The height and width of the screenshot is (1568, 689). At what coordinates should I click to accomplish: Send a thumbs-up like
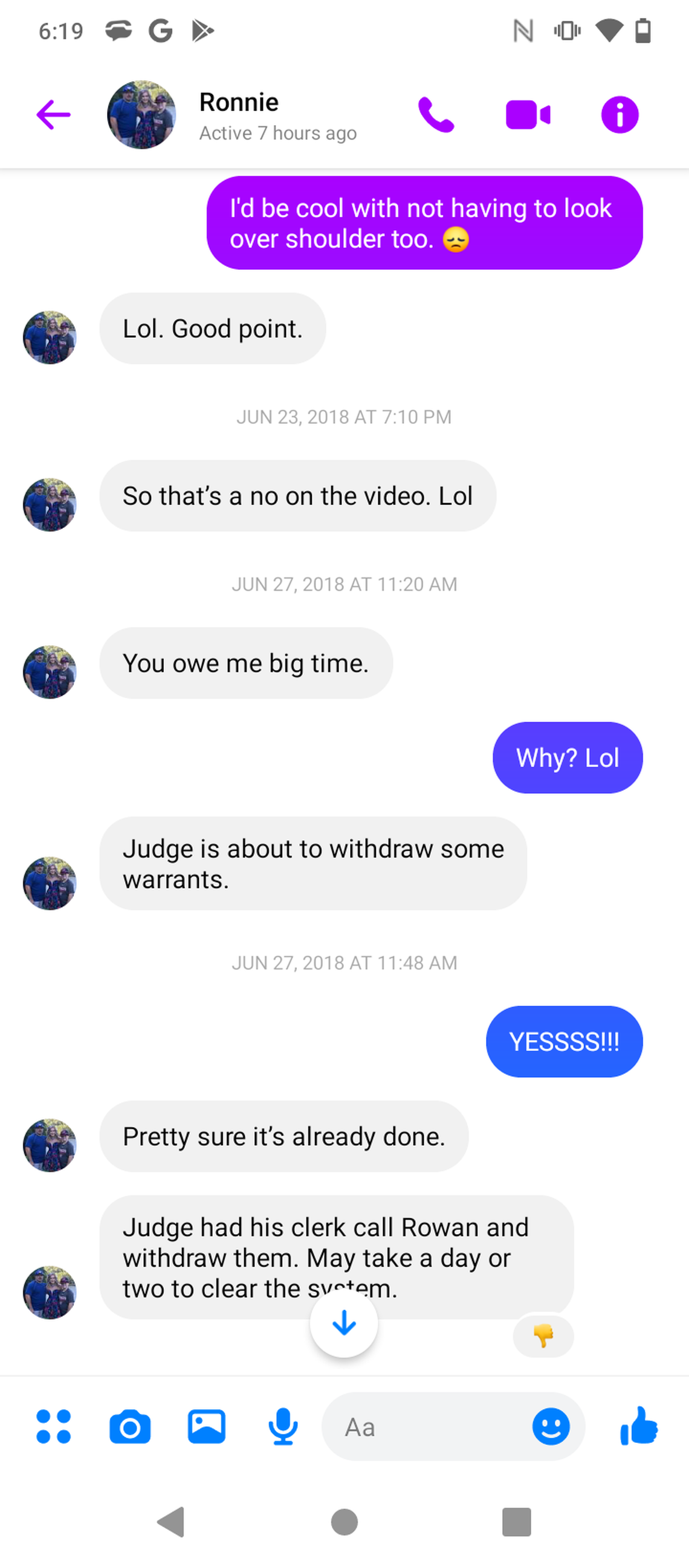pyautogui.click(x=638, y=1426)
